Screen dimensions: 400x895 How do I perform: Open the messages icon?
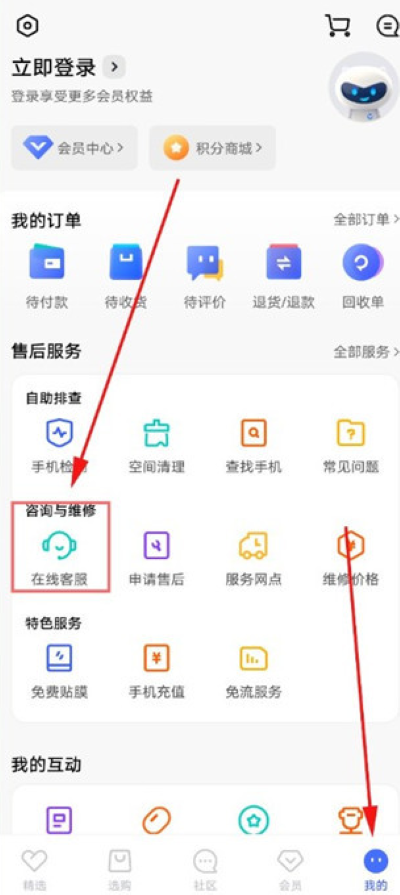388,26
